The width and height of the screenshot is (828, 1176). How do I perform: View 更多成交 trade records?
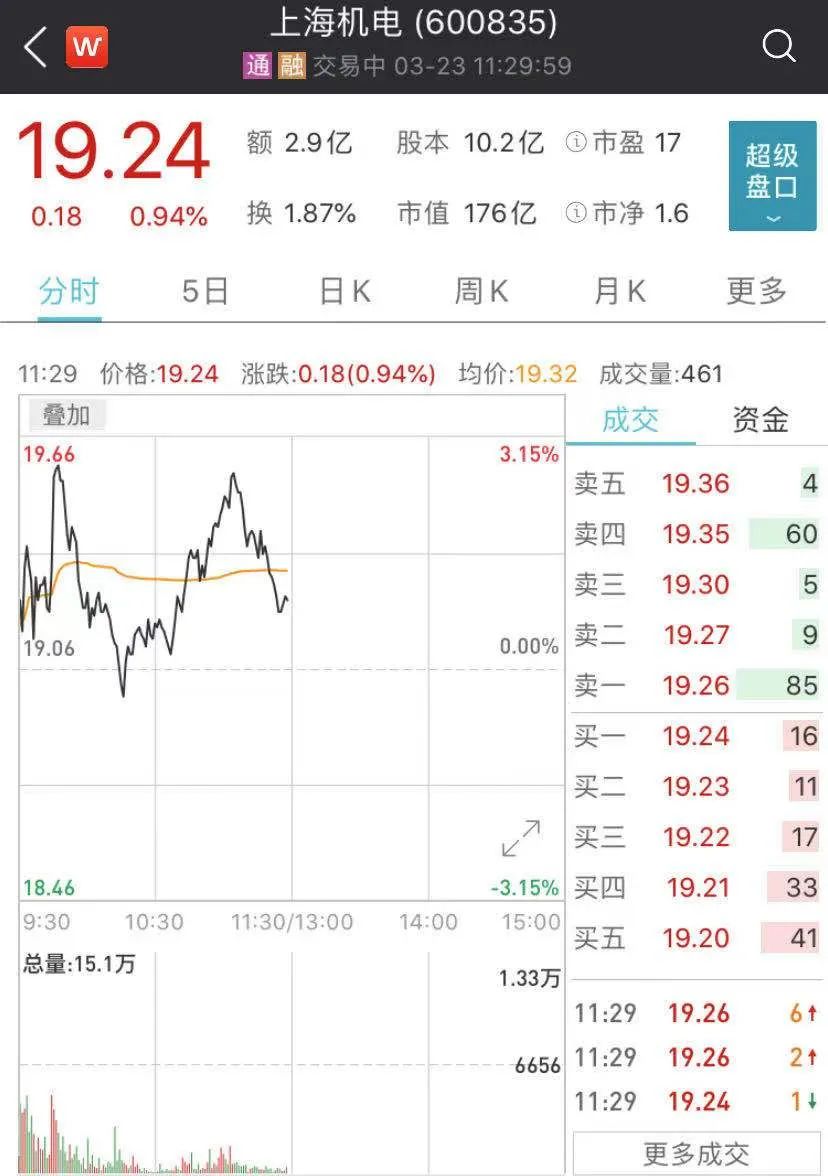[x=696, y=1154]
